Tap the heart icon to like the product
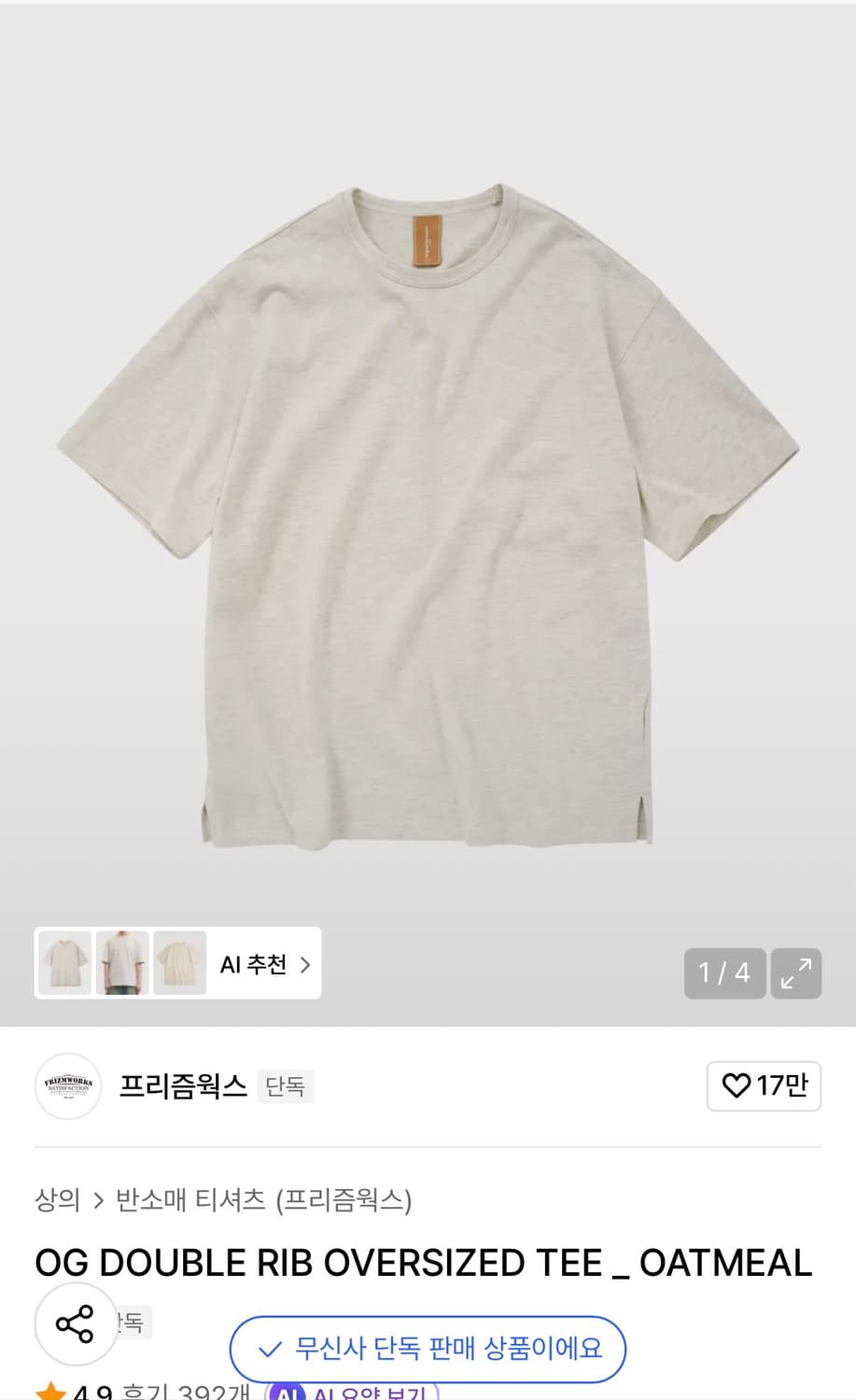This screenshot has height=1400, width=856. coord(737,1086)
